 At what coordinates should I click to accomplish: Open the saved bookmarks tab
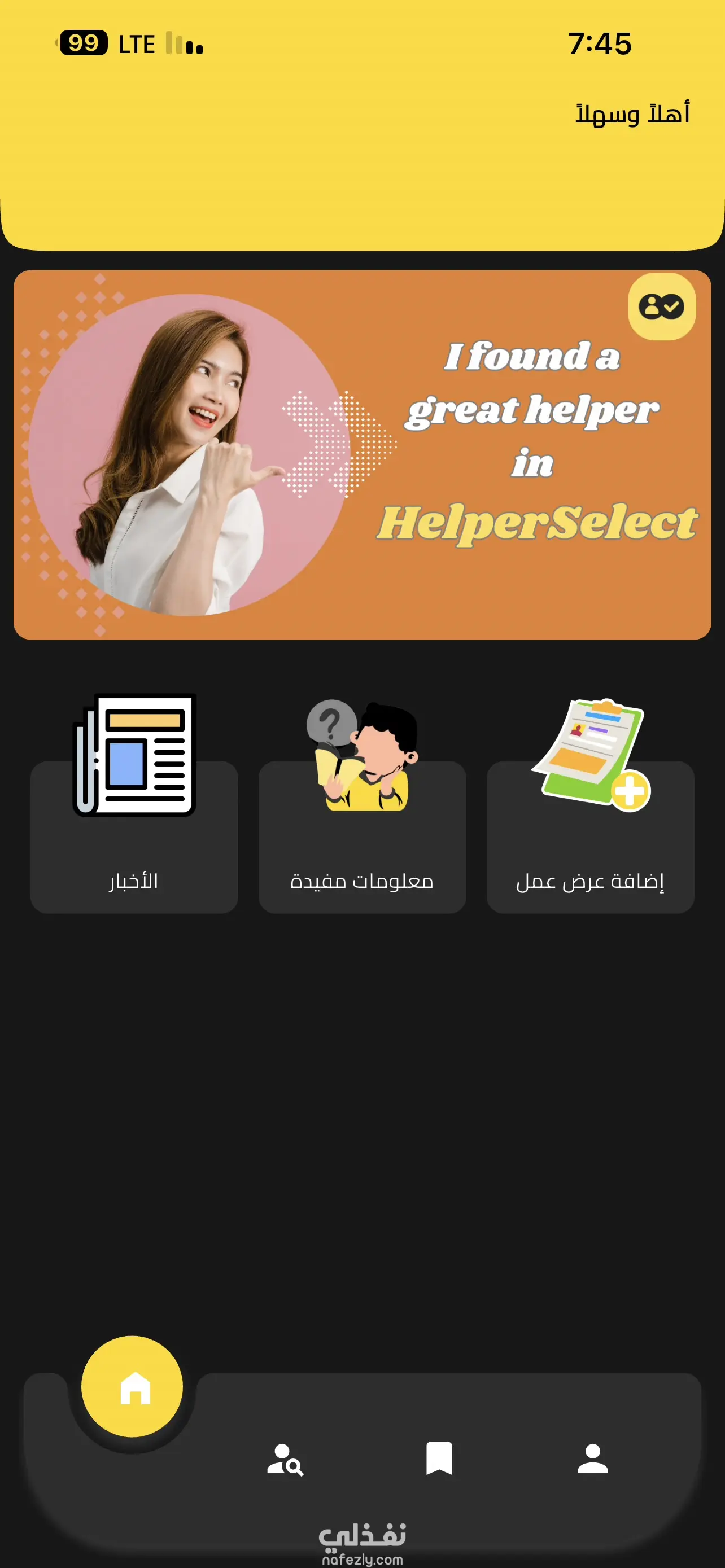click(x=439, y=1458)
